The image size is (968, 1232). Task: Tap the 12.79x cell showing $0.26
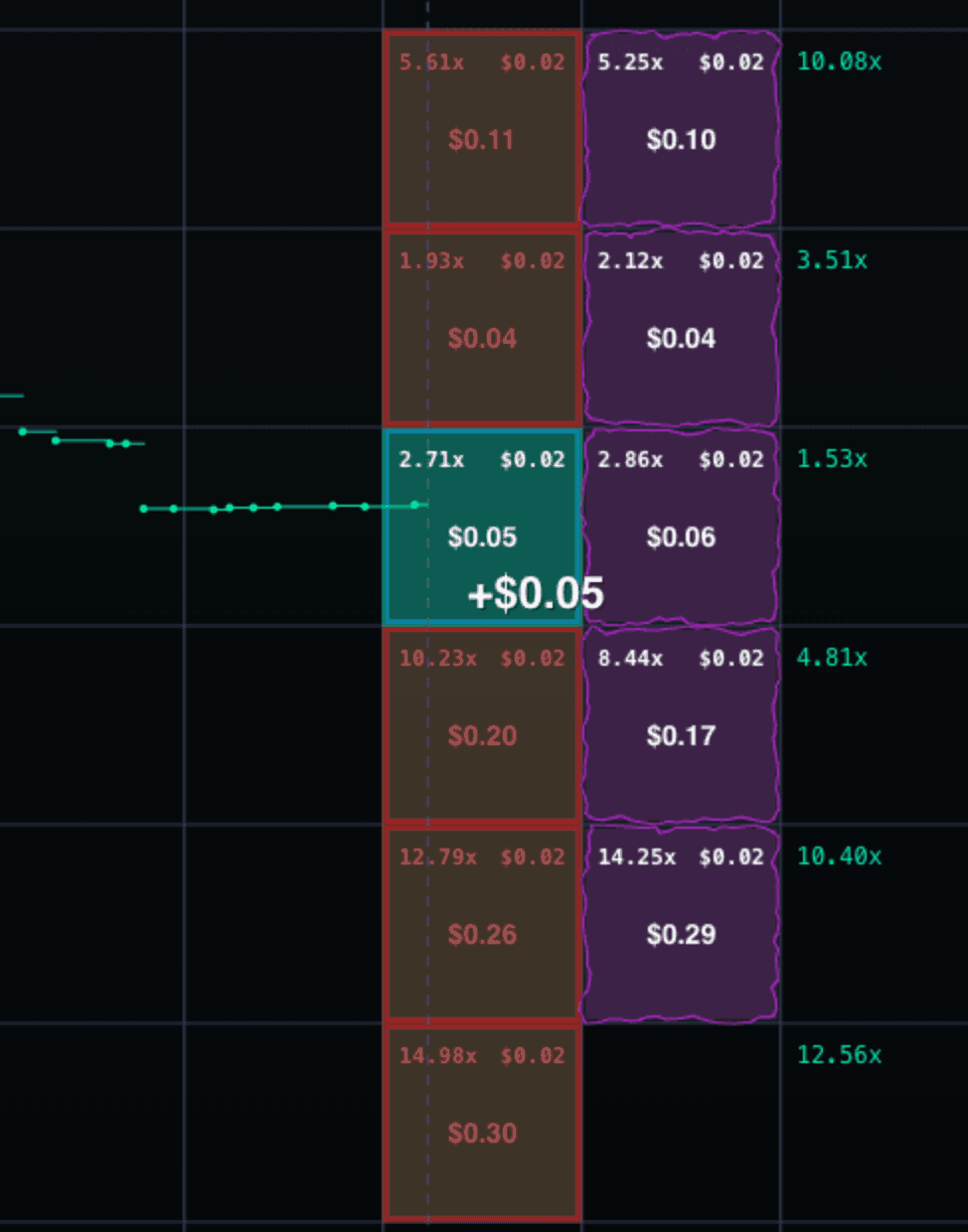point(482,924)
